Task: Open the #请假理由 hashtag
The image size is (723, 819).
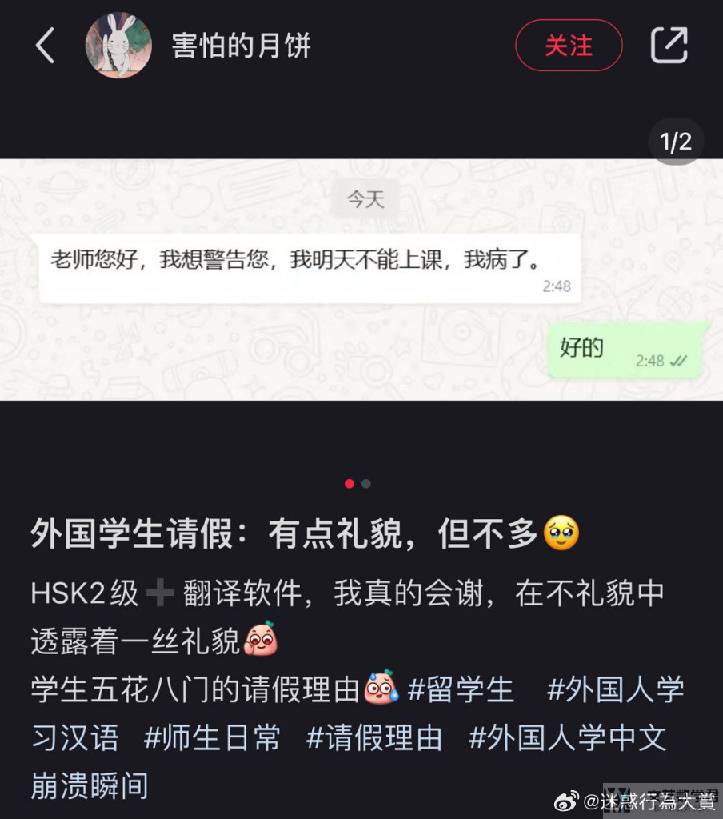Action: pyautogui.click(x=374, y=738)
